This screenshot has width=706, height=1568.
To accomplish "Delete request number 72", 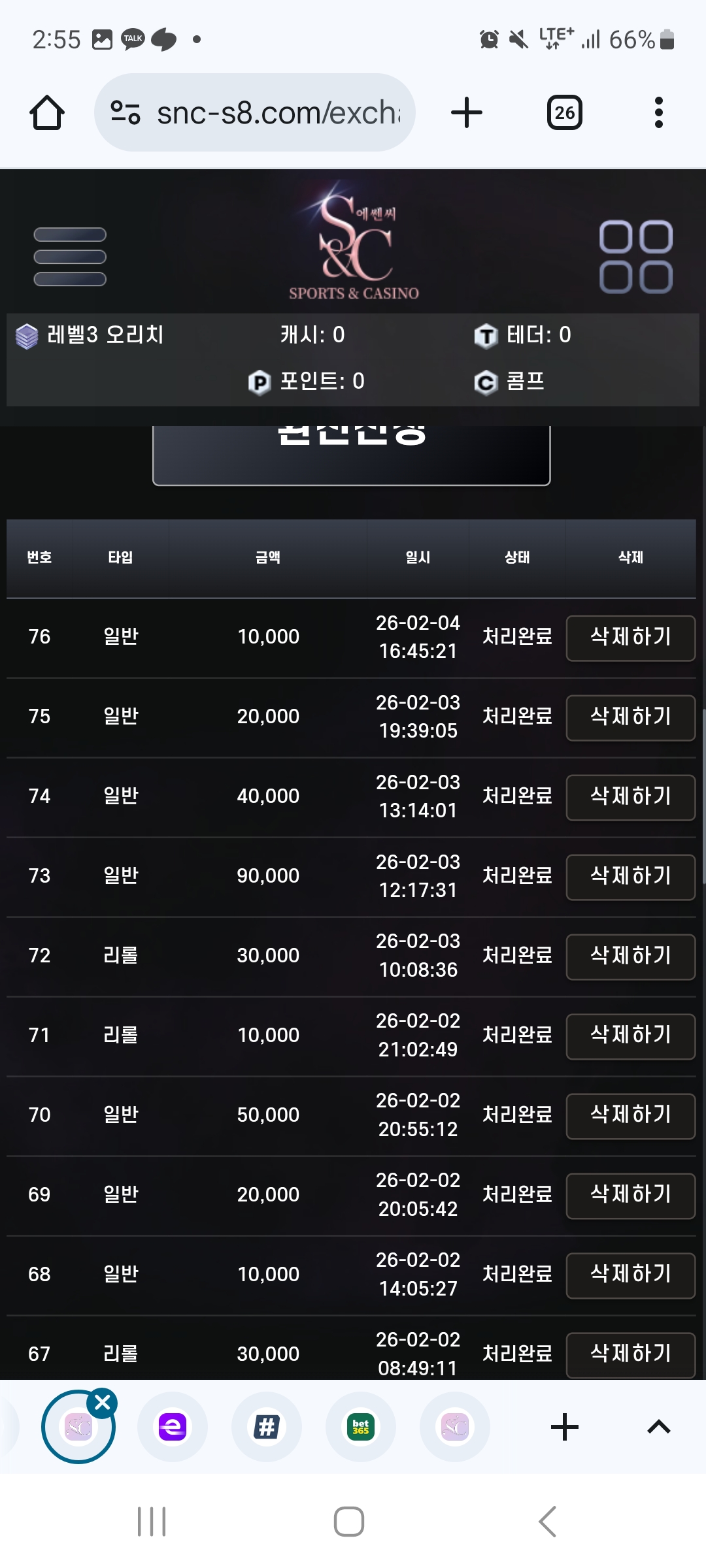I will pyautogui.click(x=630, y=956).
